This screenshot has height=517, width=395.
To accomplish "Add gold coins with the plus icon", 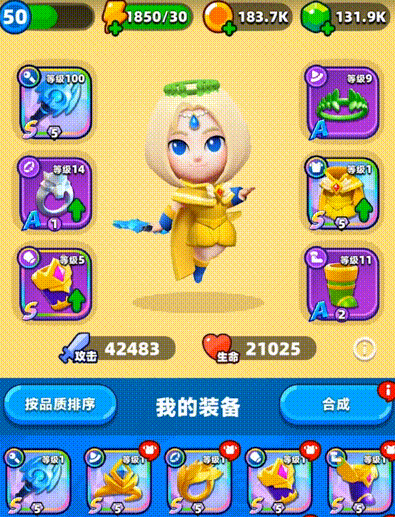I will click(x=229, y=29).
